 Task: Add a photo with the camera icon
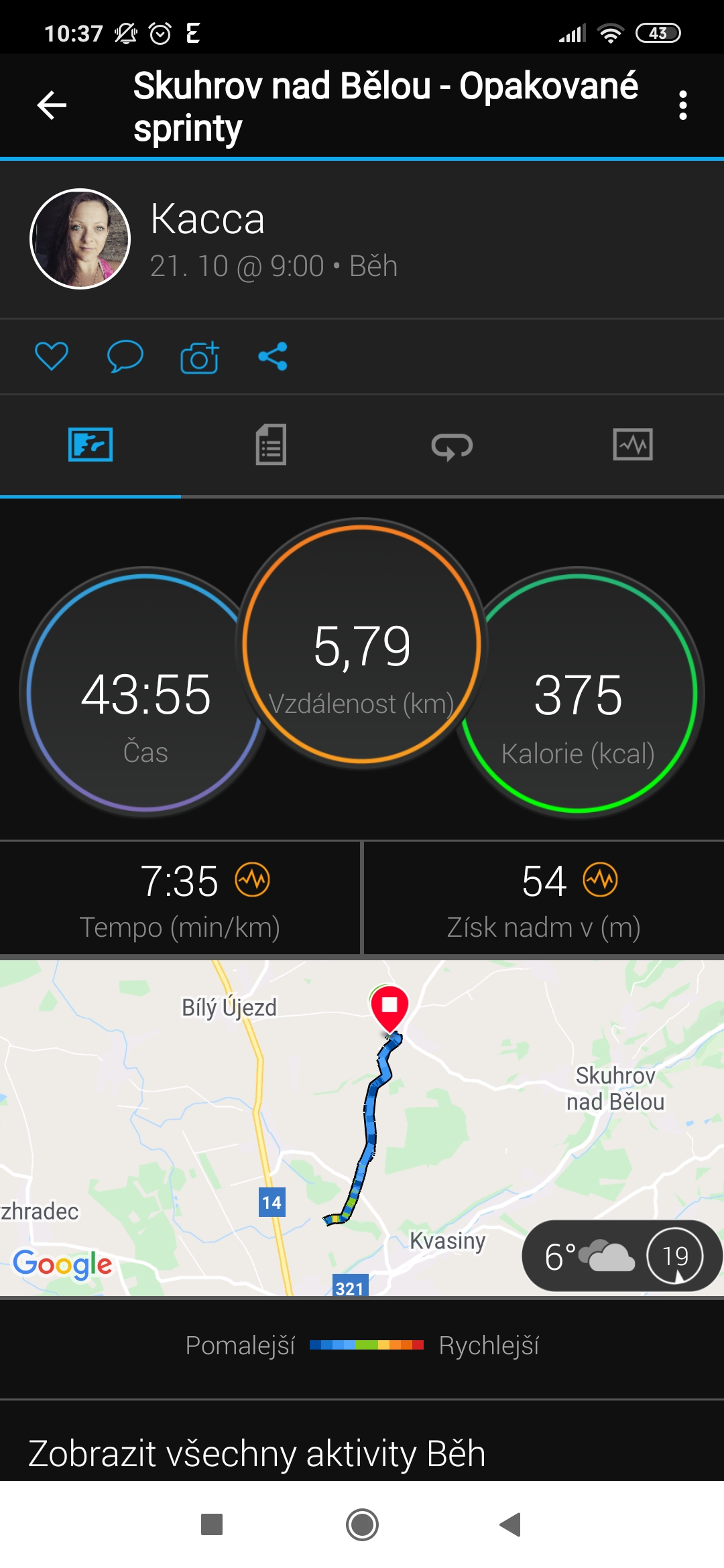point(200,357)
